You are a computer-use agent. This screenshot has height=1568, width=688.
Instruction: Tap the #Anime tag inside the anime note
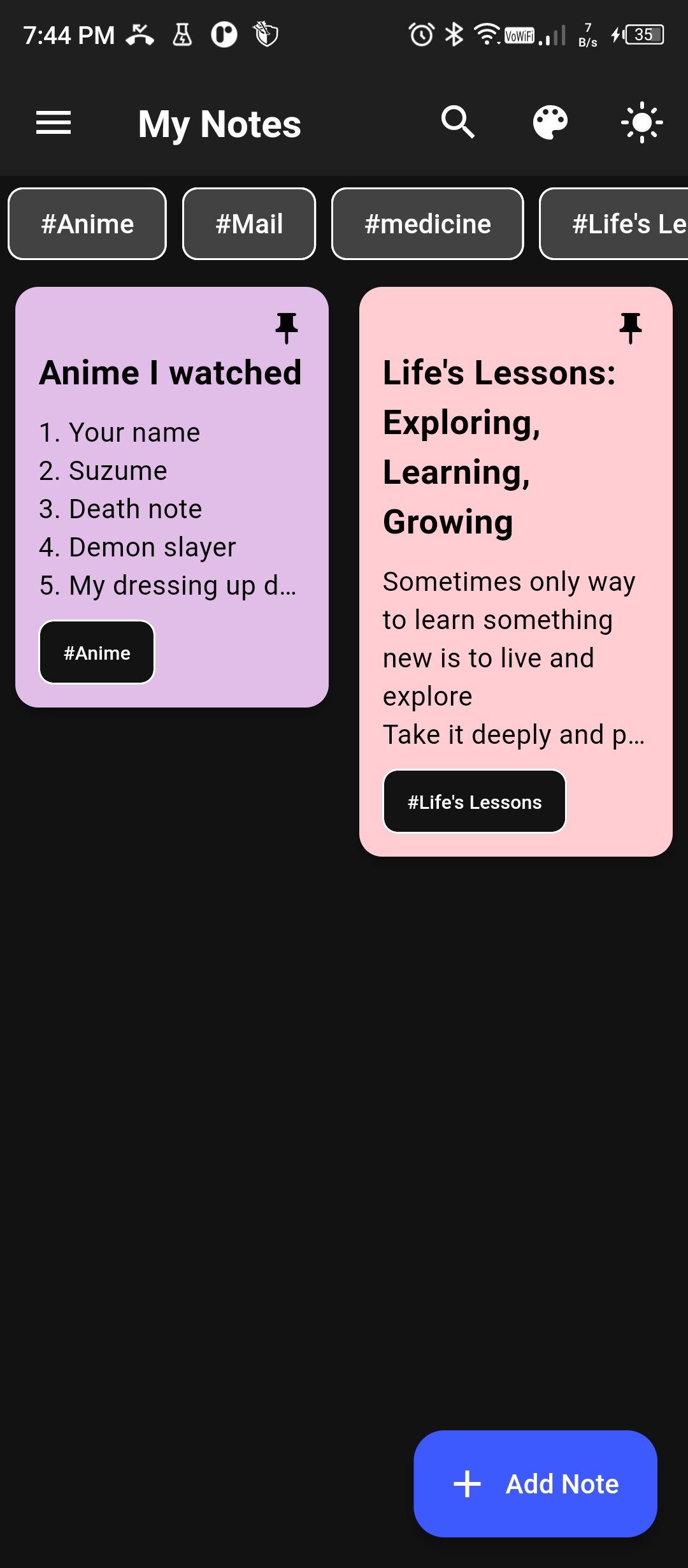coord(97,653)
